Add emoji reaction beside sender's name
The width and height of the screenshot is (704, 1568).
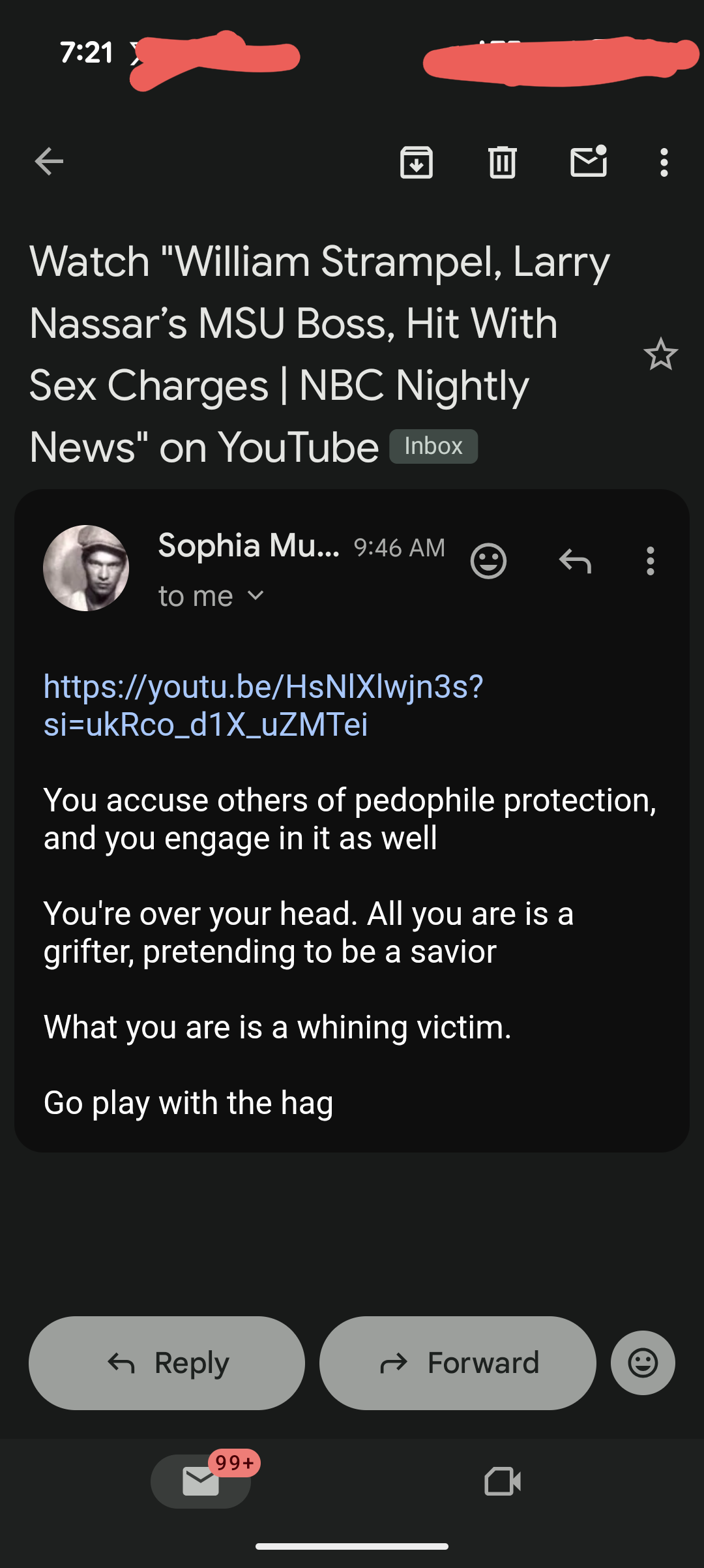[488, 561]
